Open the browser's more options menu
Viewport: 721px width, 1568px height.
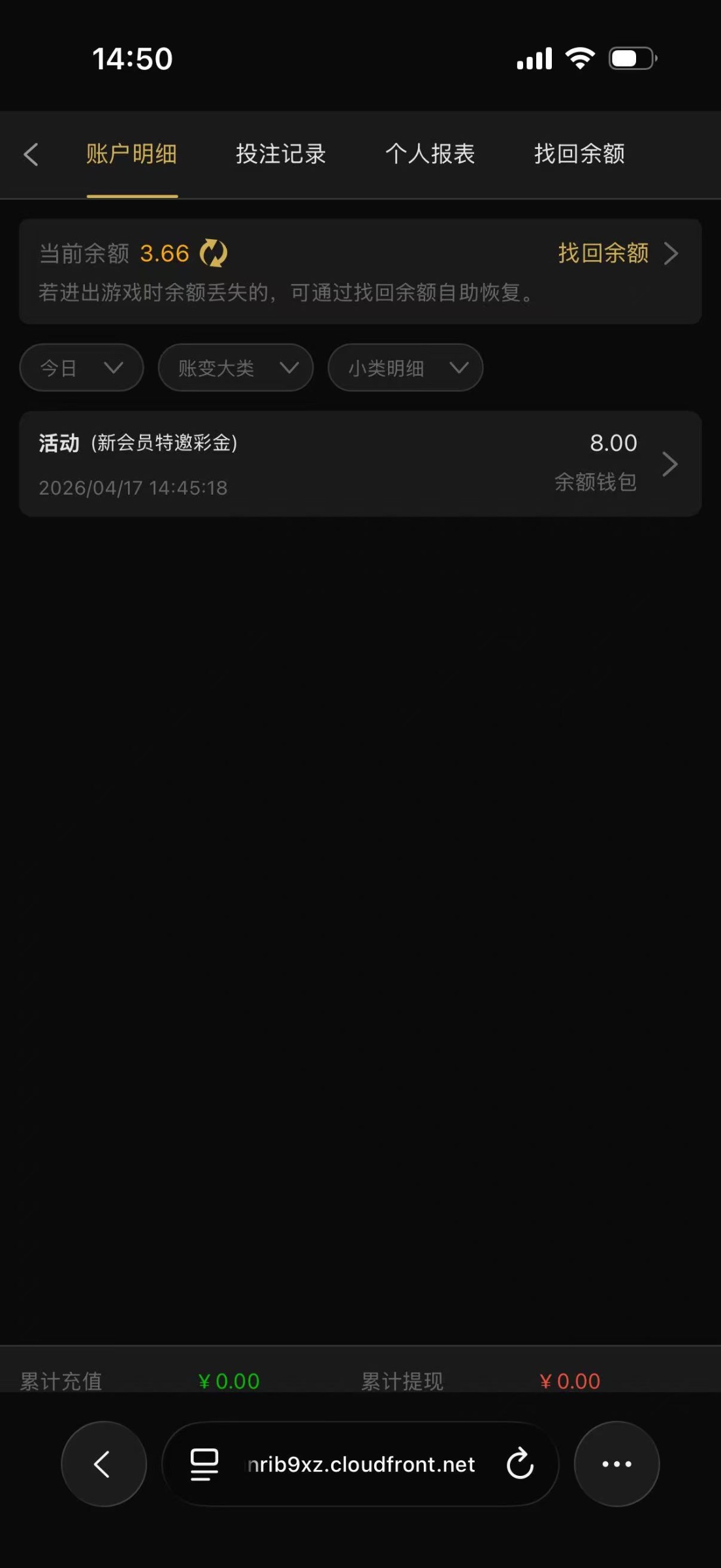[617, 1464]
